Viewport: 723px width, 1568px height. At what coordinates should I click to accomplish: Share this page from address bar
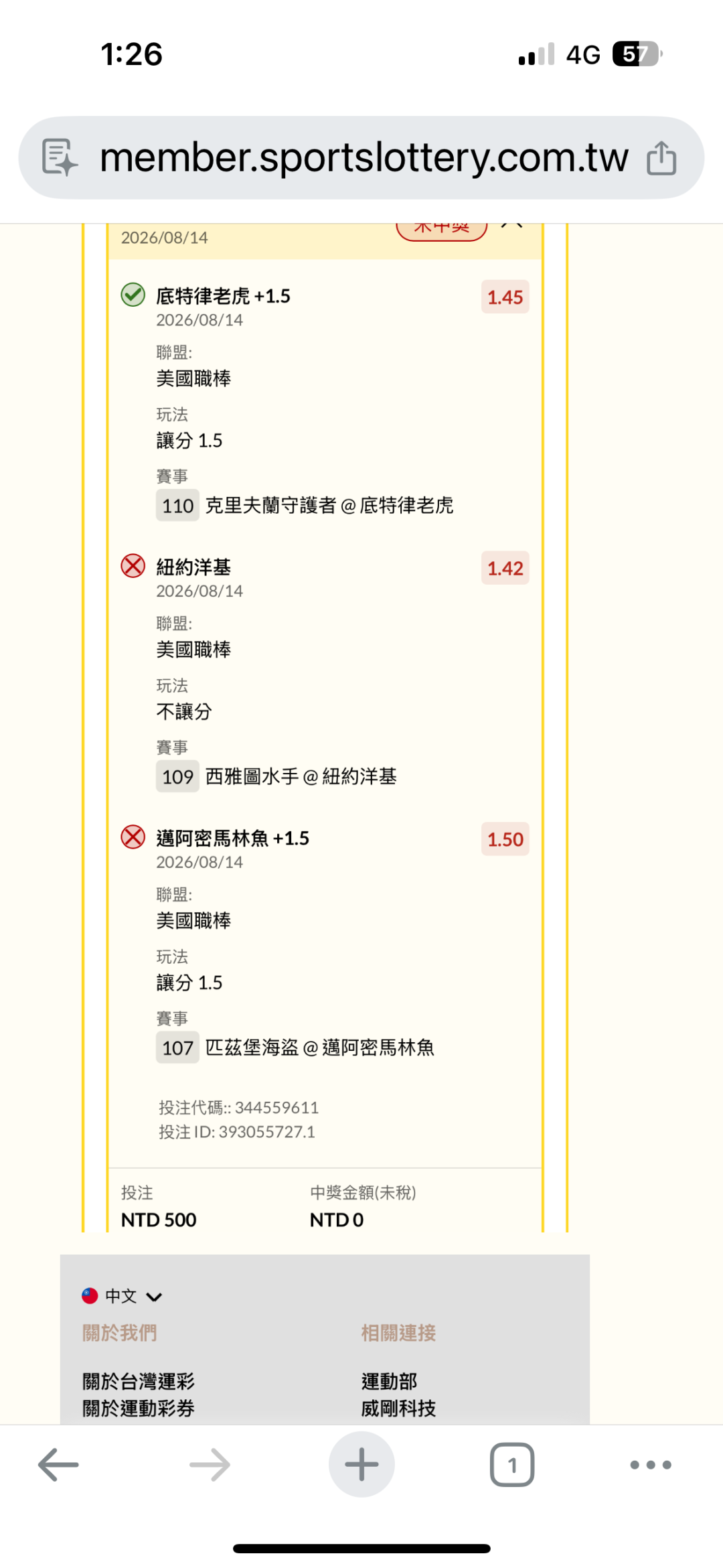[661, 158]
